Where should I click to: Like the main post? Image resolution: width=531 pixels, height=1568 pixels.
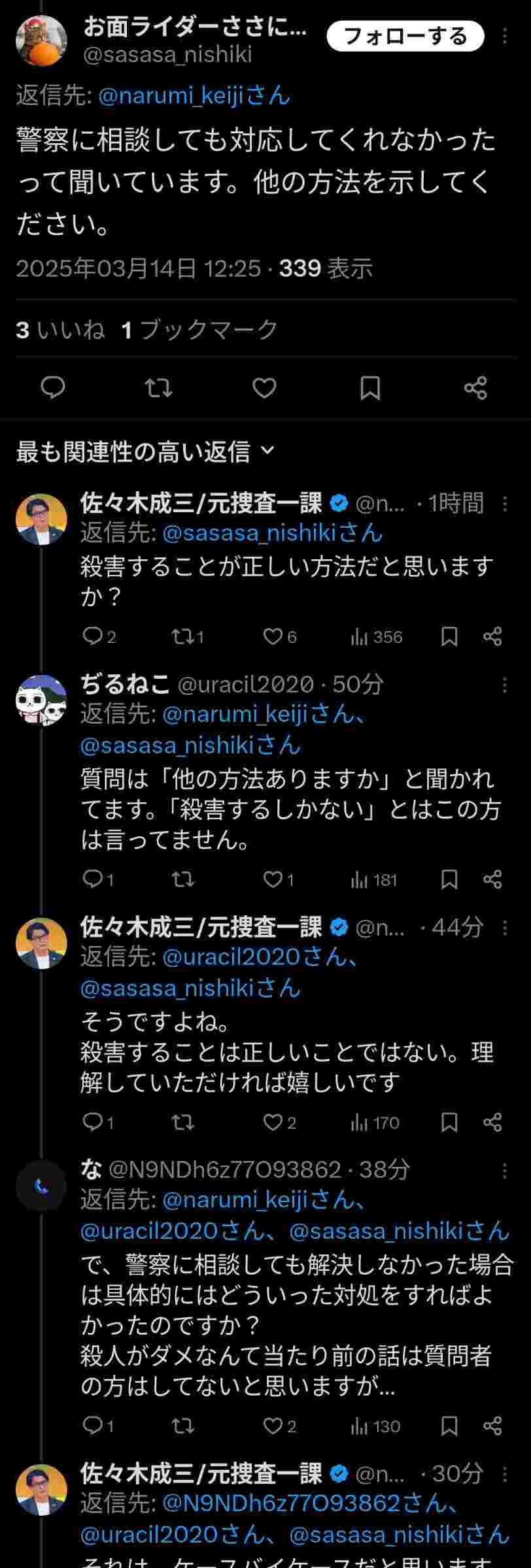(x=264, y=387)
